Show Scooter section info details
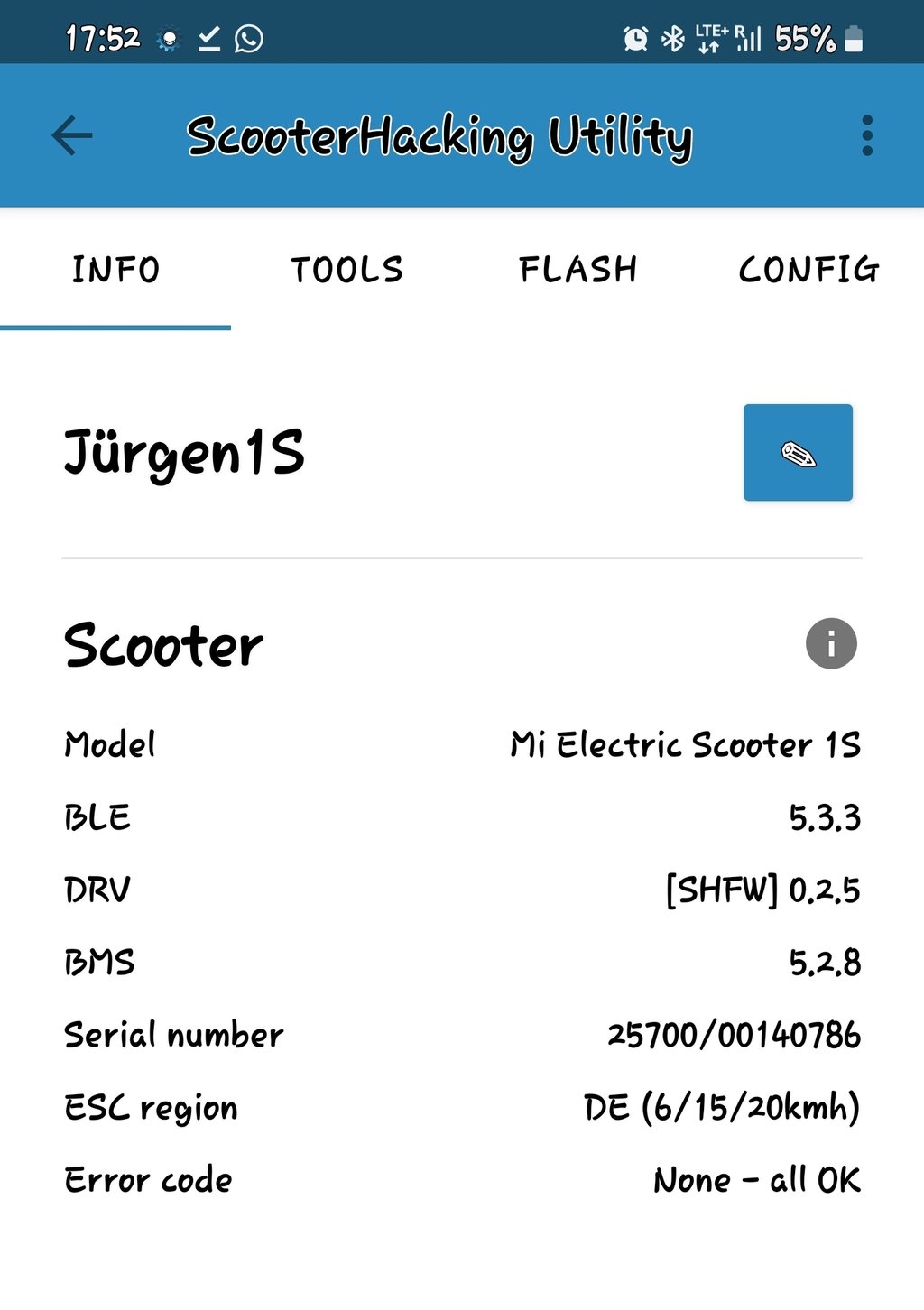Screen dimensions: 924x1310 (x=831, y=644)
